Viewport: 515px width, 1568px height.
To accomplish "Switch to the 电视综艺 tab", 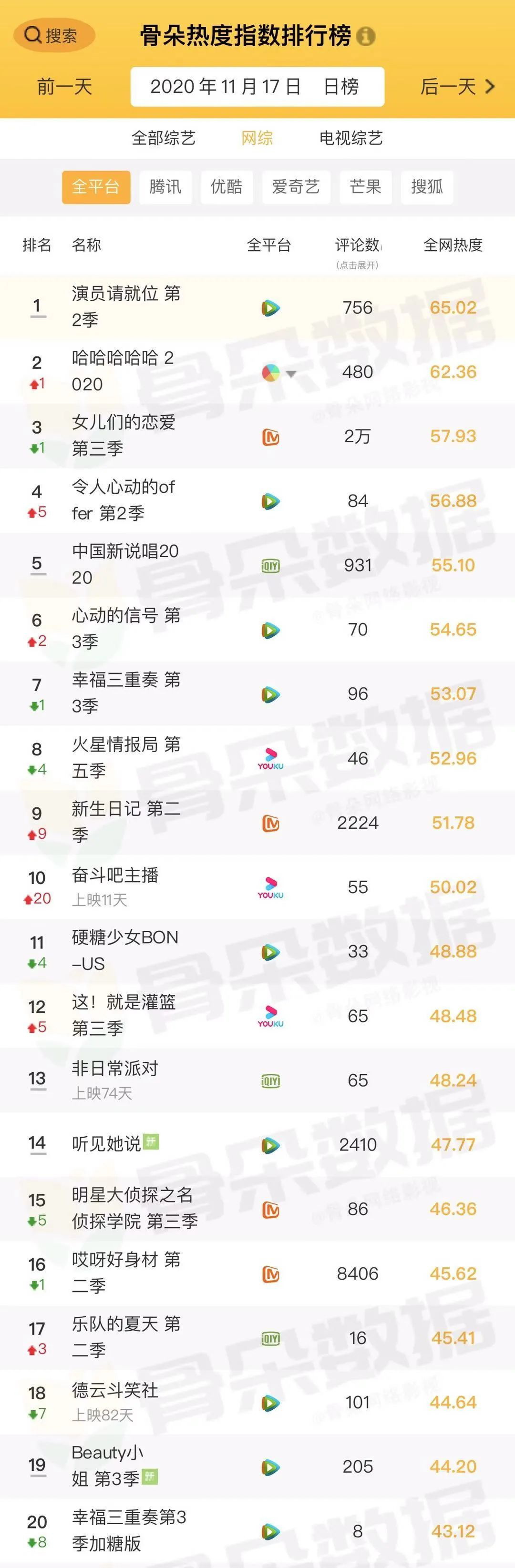I will tap(350, 138).
